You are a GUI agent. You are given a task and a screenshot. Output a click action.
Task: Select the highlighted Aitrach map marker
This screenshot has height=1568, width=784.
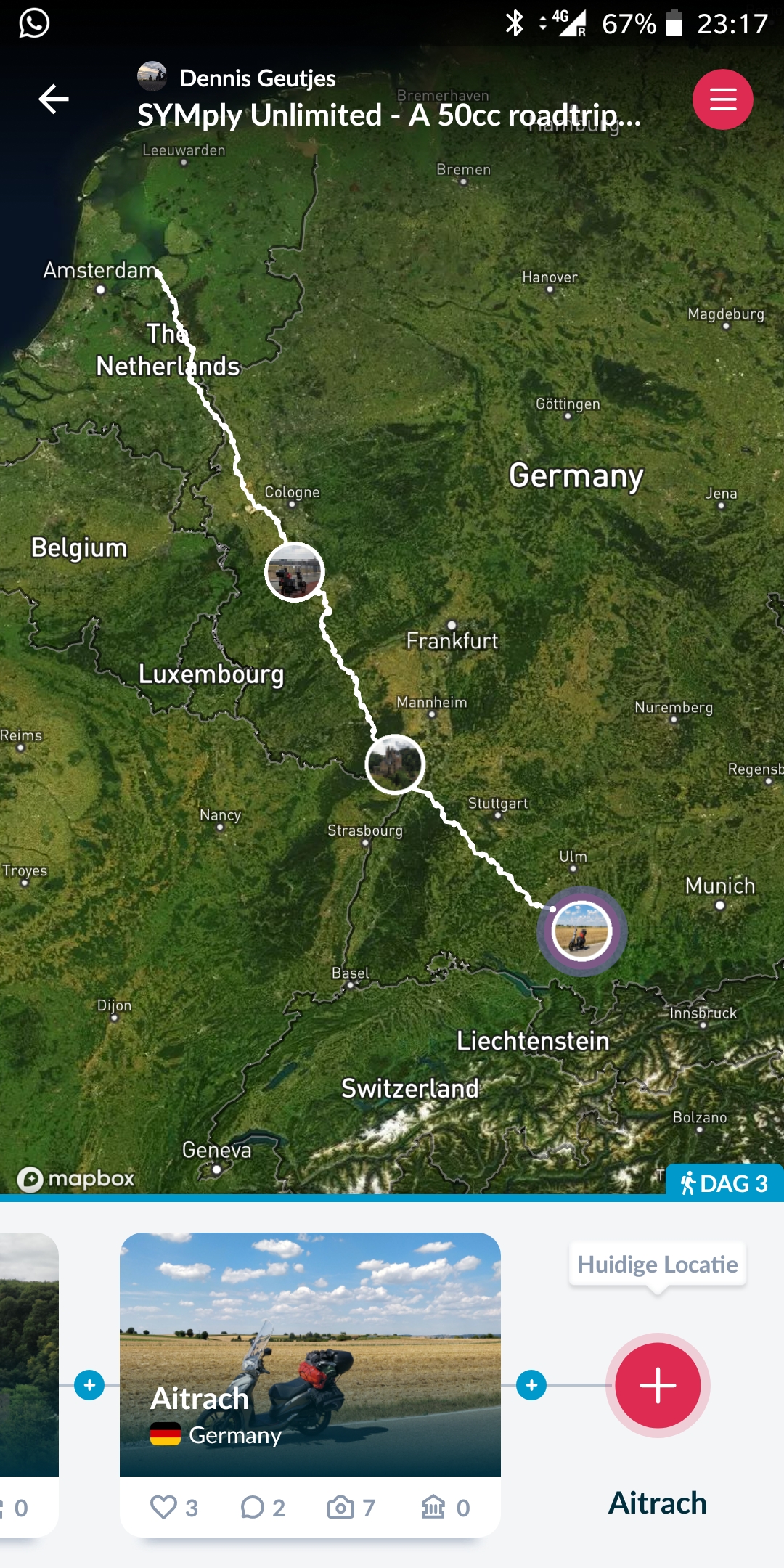tap(581, 931)
